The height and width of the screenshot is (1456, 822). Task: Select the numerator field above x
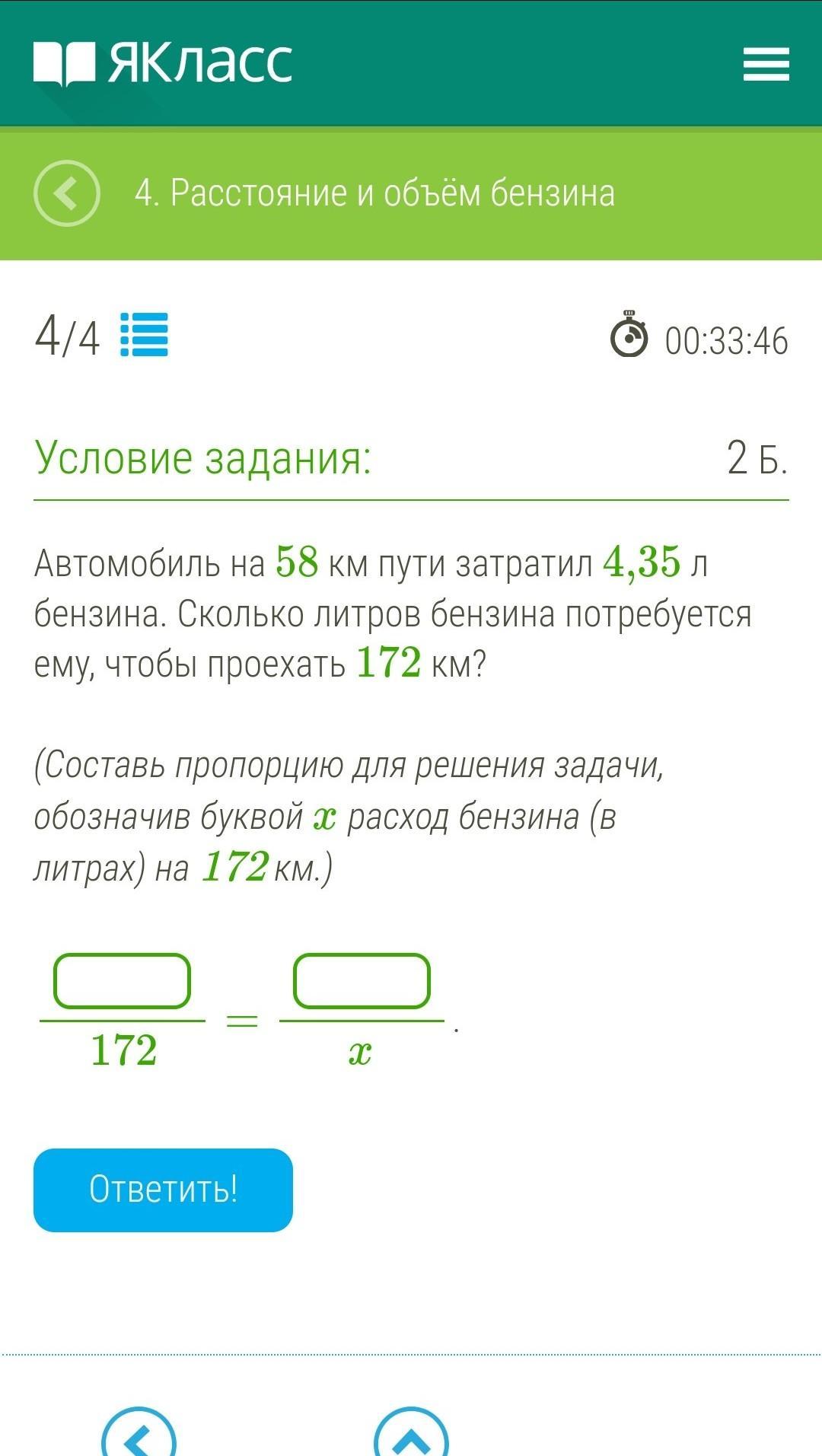pyautogui.click(x=362, y=981)
